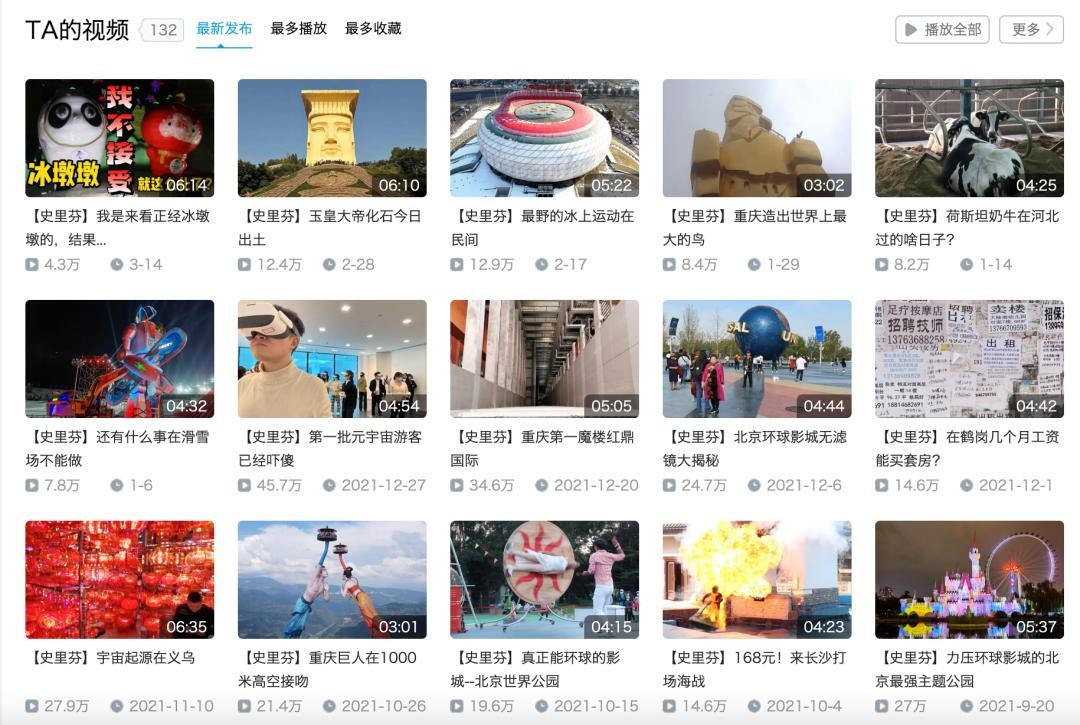Tap the 播放全部 button
This screenshot has height=725, width=1080.
pyautogui.click(x=942, y=29)
